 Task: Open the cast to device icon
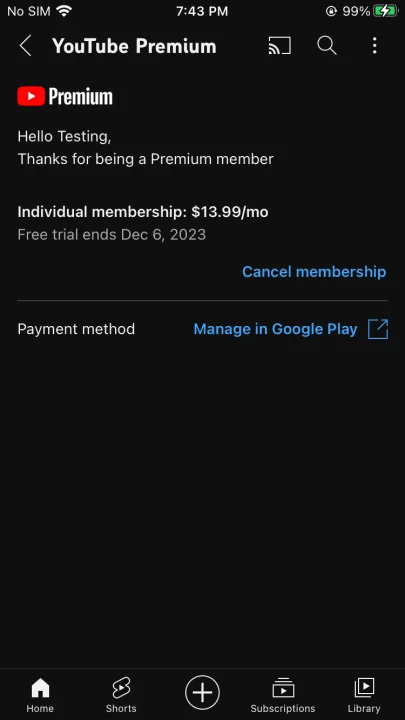pos(280,46)
